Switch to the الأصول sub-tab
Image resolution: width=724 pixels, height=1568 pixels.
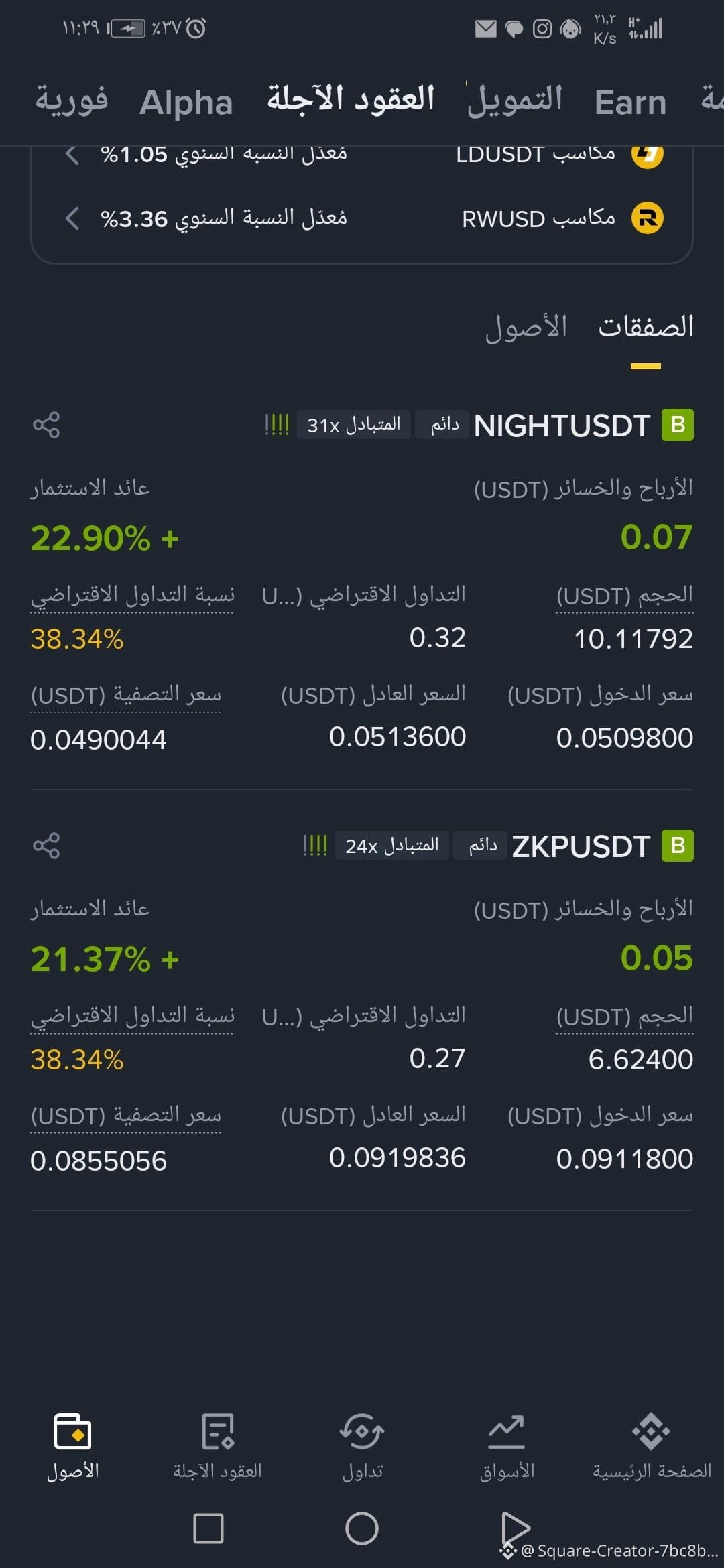point(526,327)
